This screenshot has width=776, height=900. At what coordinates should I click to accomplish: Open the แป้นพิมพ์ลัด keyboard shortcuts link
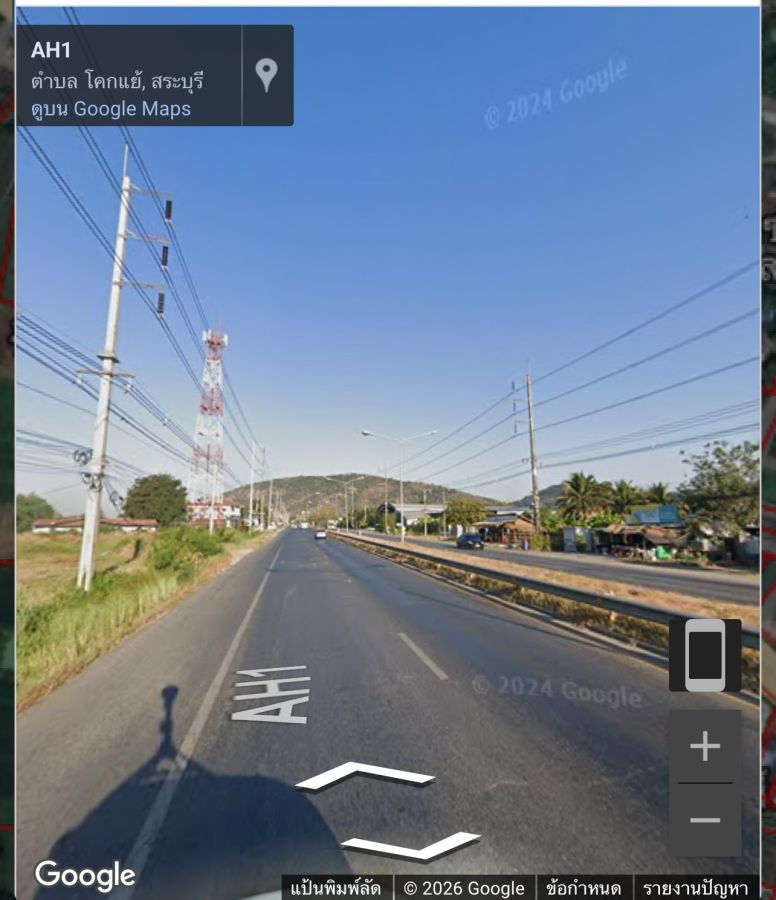coord(336,888)
